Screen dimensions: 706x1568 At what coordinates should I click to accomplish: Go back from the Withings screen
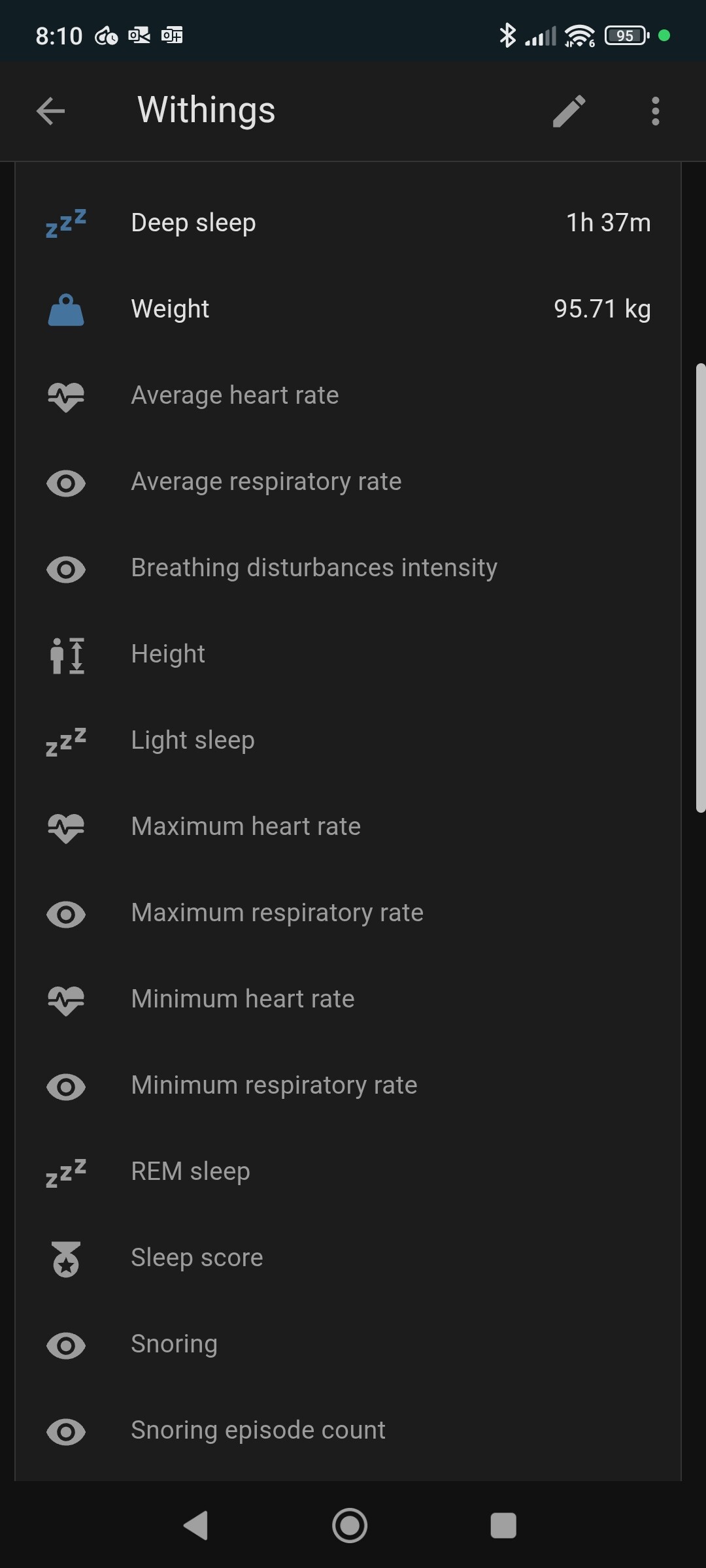pyautogui.click(x=50, y=110)
